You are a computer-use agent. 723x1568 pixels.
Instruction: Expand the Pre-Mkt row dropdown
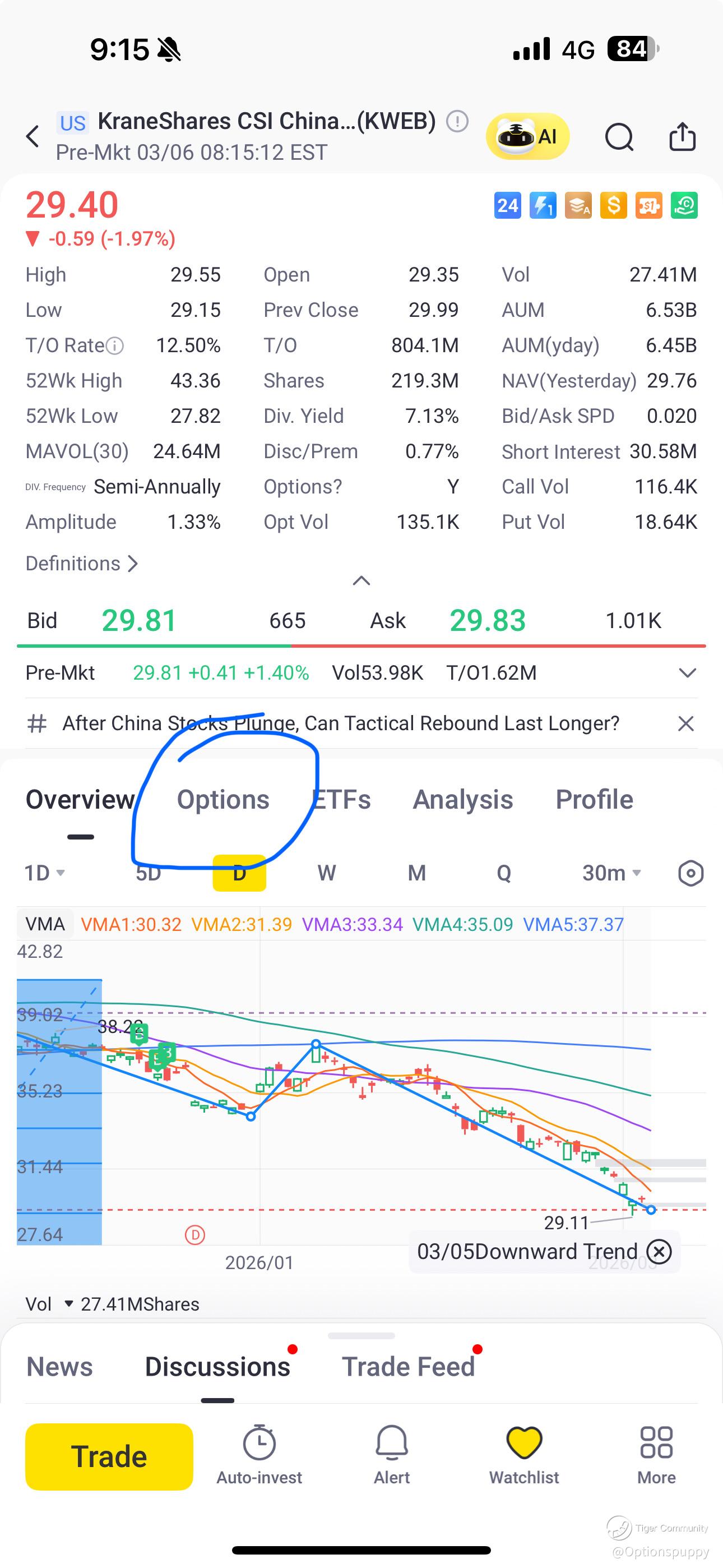pos(687,672)
